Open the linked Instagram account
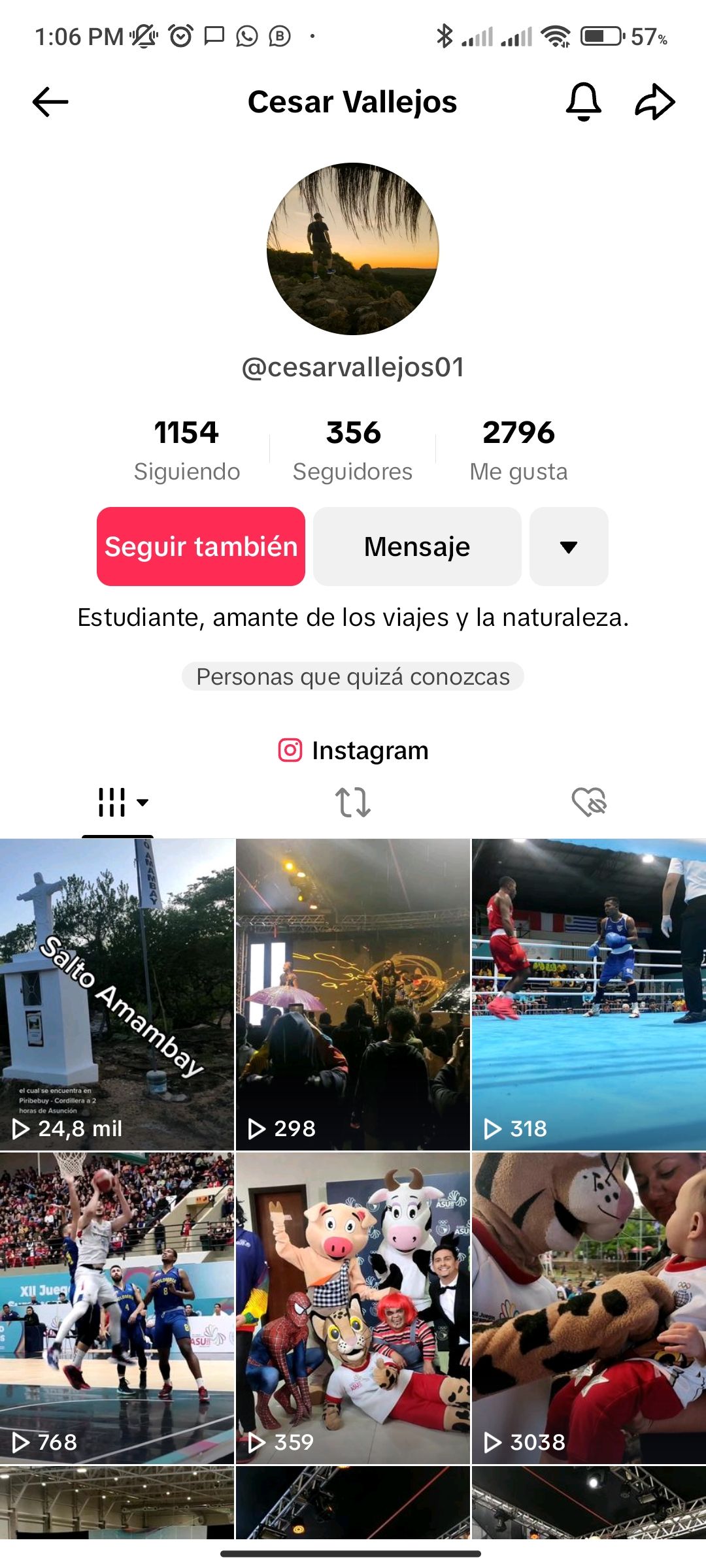This screenshot has width=706, height=1568. pyautogui.click(x=353, y=750)
